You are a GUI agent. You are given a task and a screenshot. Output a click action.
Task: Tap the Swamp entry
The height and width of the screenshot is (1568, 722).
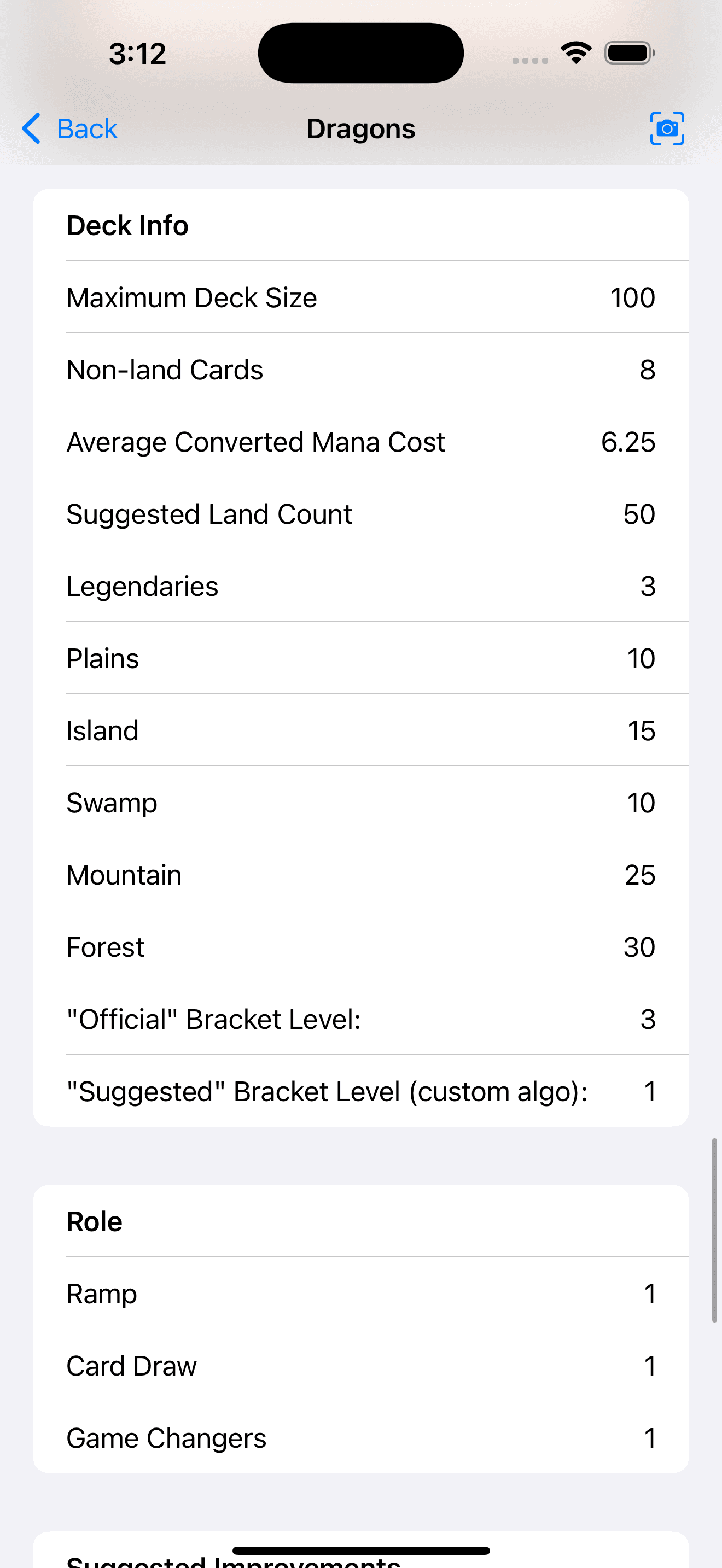click(360, 802)
